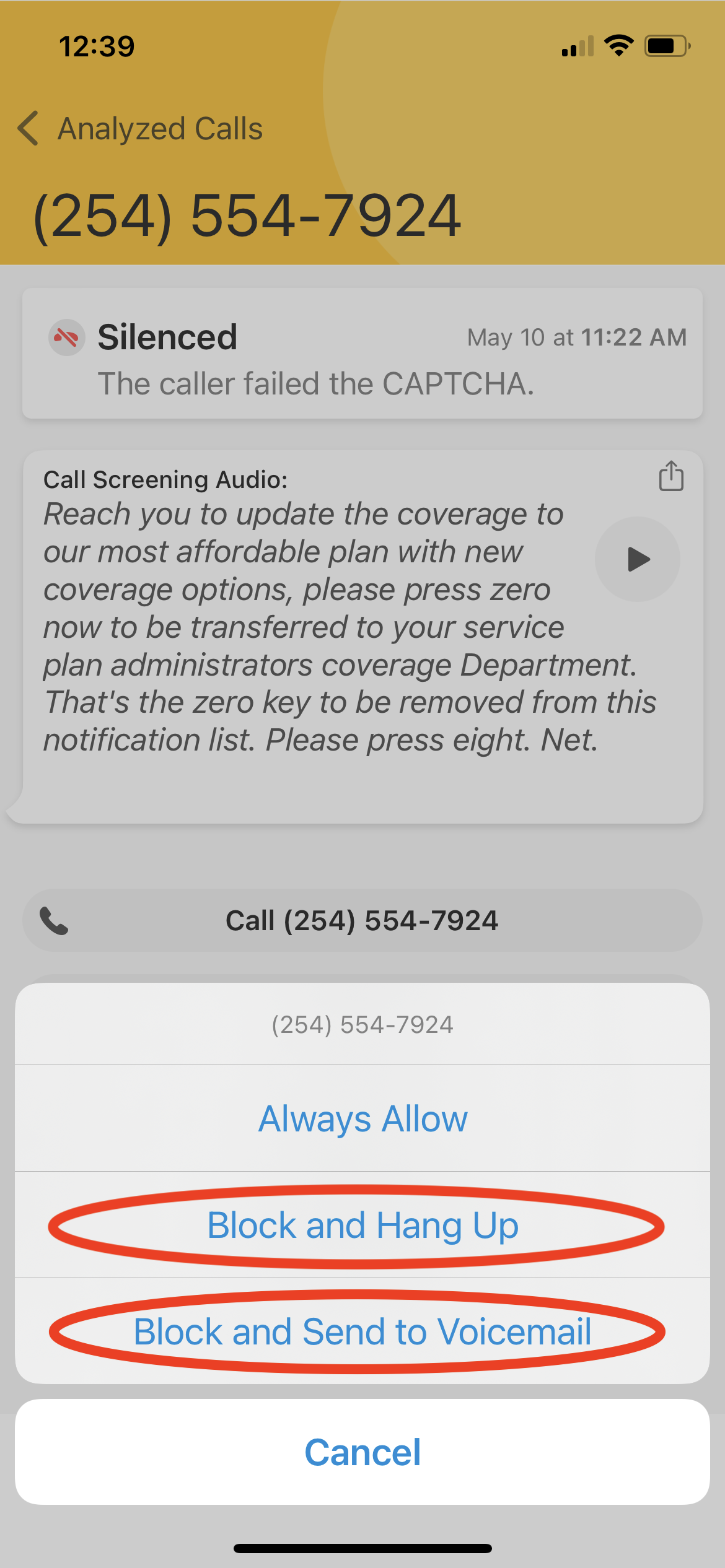The height and width of the screenshot is (1568, 725).
Task: Select Always Allow for this number
Action: click(362, 1118)
